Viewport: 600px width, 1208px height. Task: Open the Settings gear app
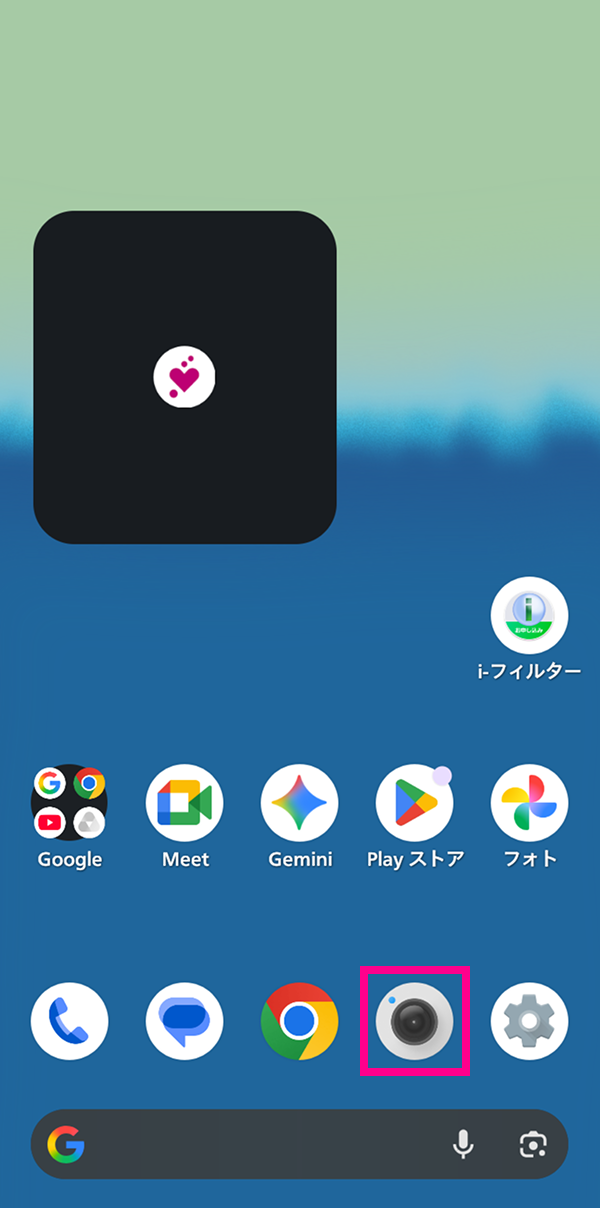[x=530, y=1021]
